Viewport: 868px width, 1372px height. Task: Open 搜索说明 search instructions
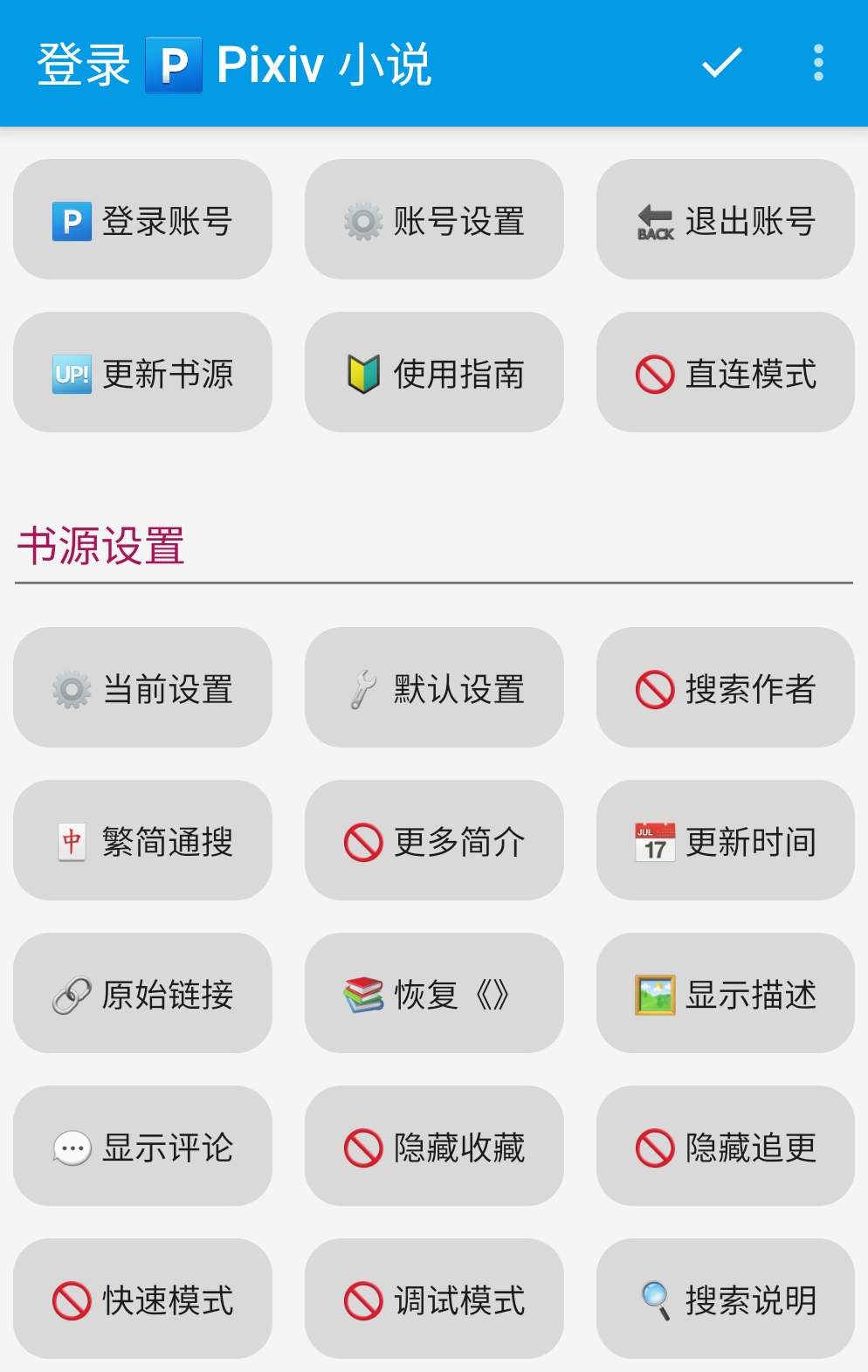click(725, 1299)
